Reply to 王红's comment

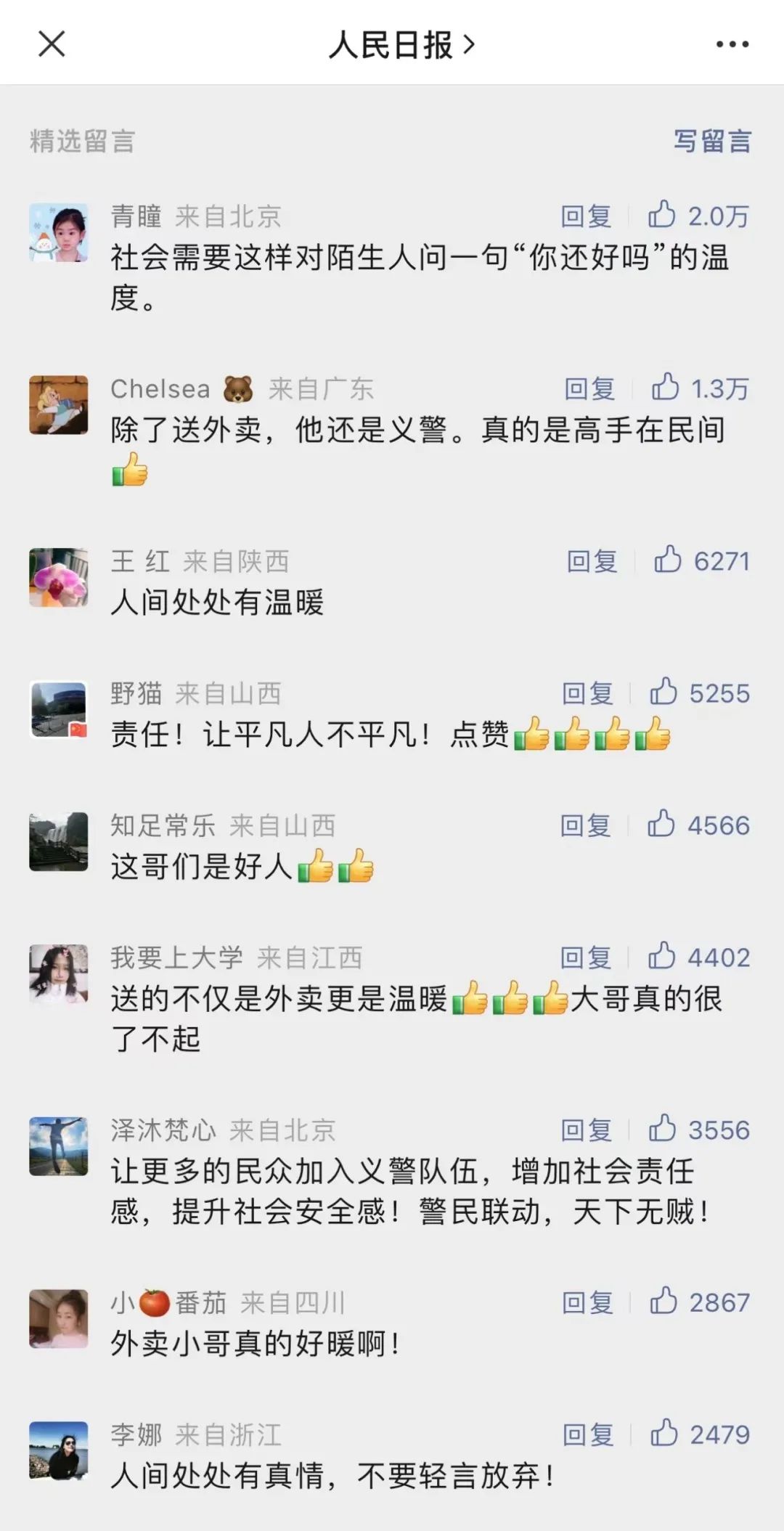click(x=592, y=561)
